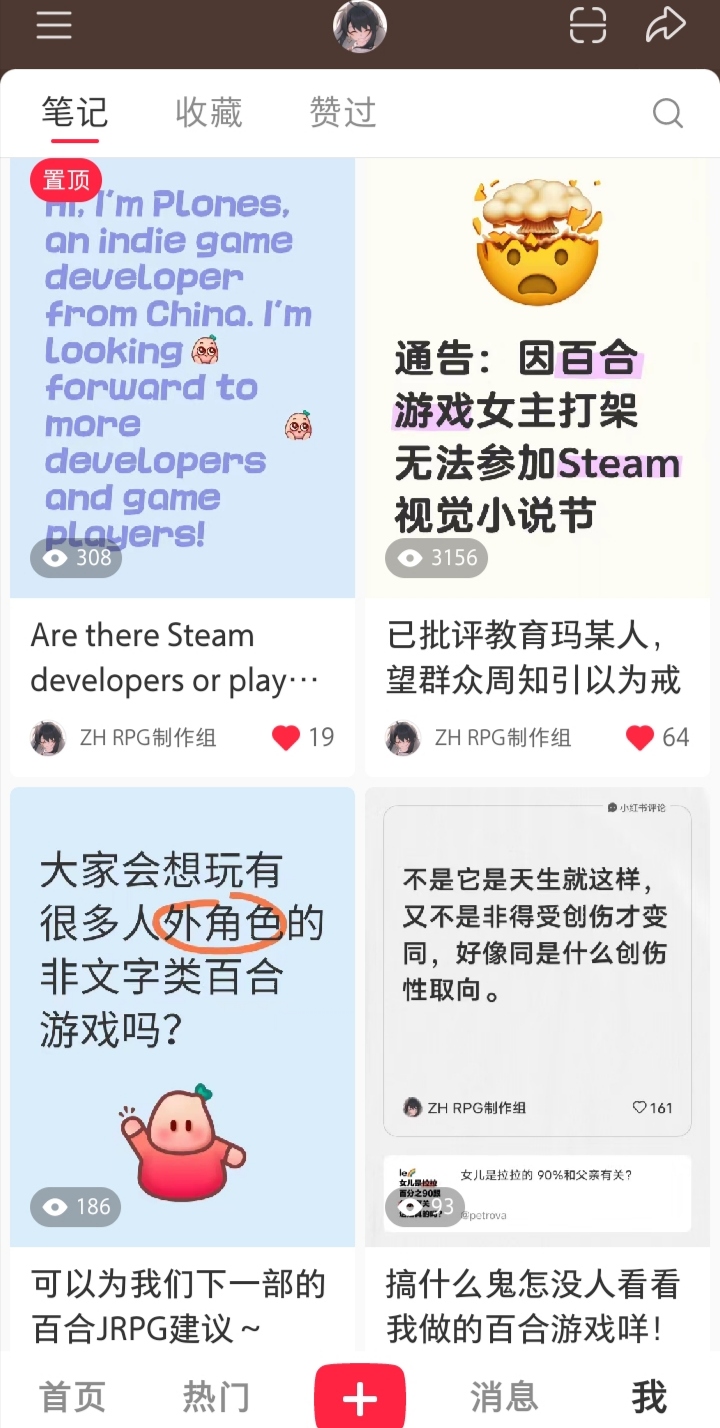Go to the 首页 tab
Image resolution: width=720 pixels, height=1428 pixels.
point(72,1396)
